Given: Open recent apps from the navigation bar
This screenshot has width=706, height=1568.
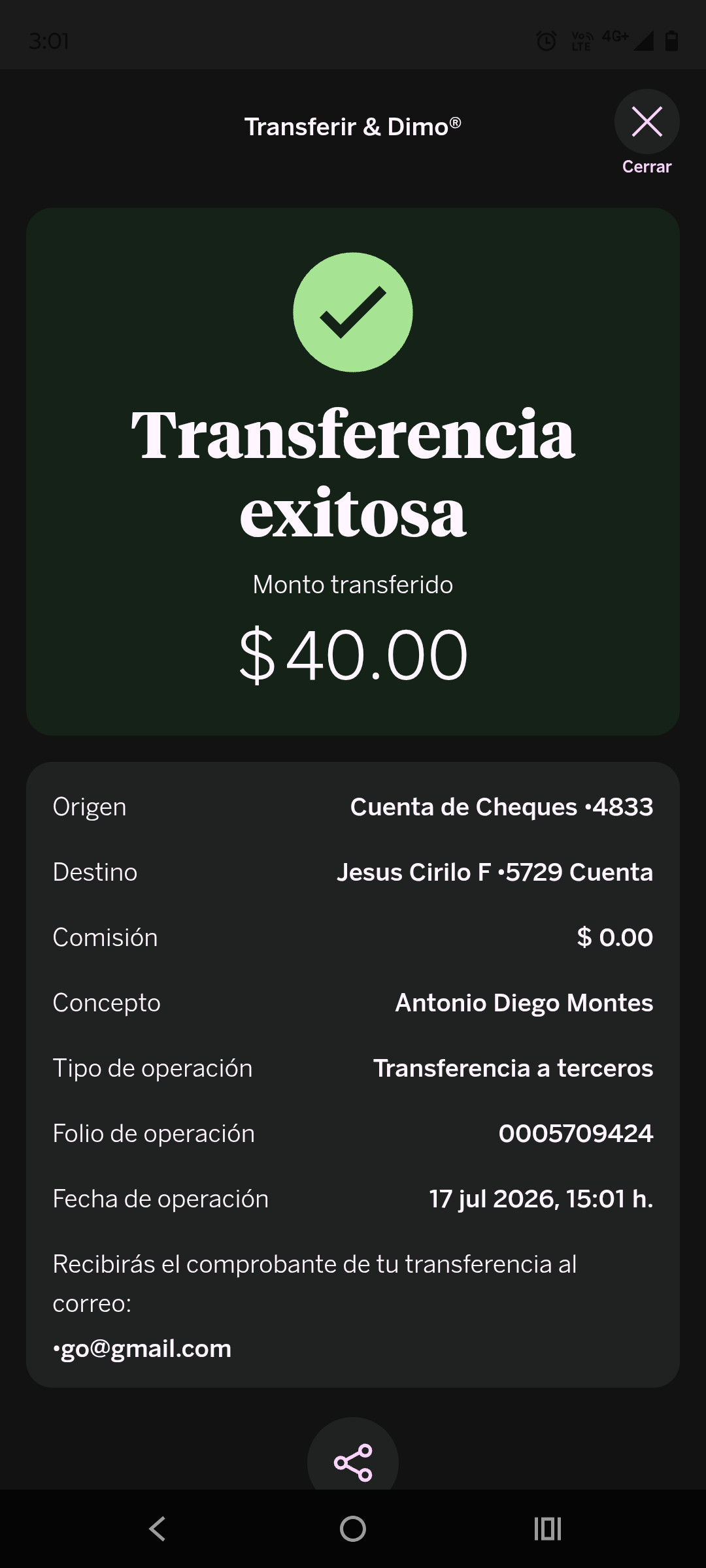Looking at the screenshot, I should 548,1529.
